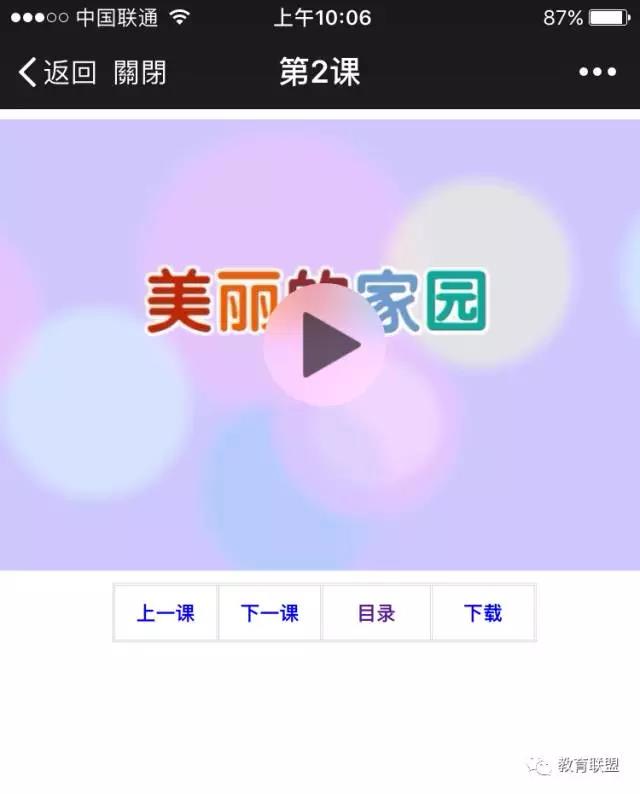This screenshot has width=640, height=794.
Task: Play the 美丽的家园 video
Action: (325, 345)
